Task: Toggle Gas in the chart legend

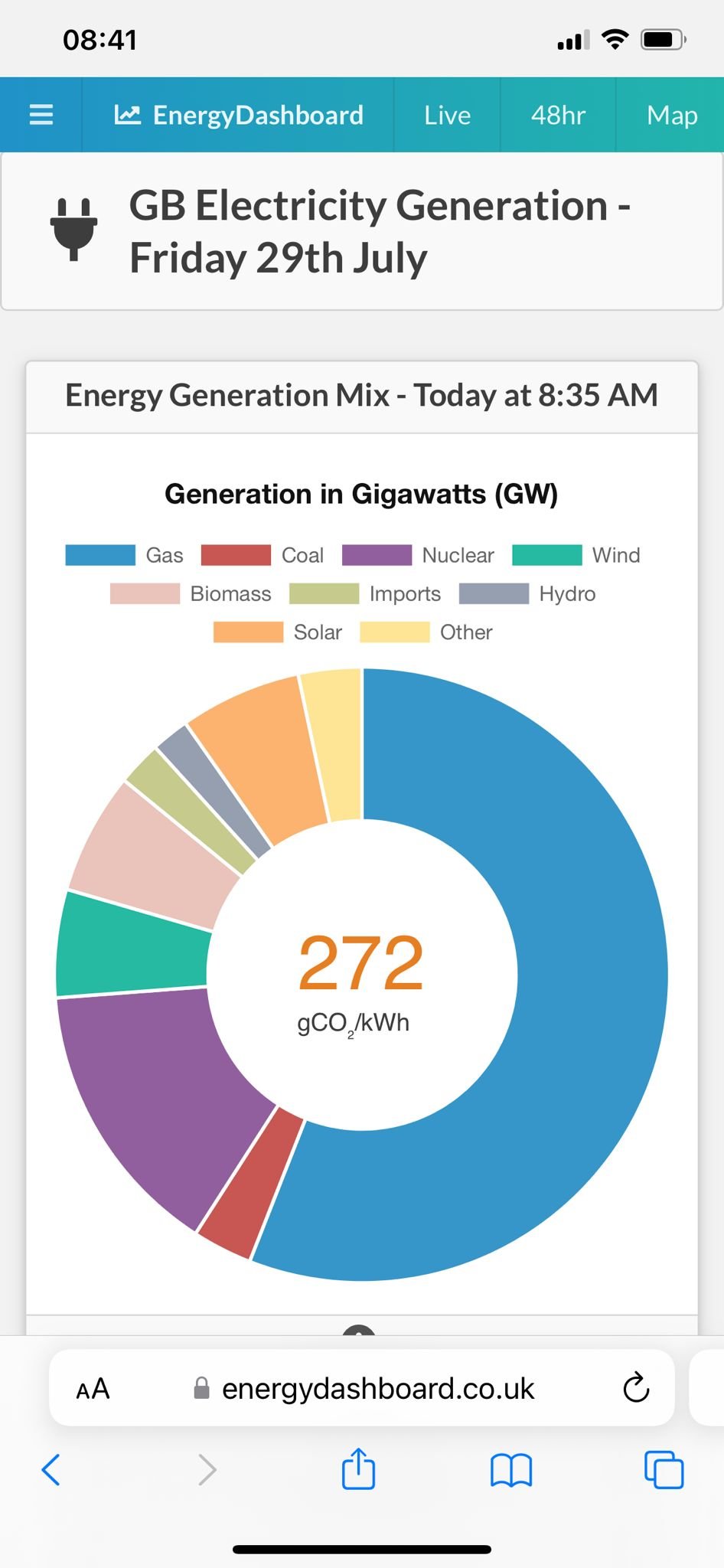Action: tap(125, 555)
